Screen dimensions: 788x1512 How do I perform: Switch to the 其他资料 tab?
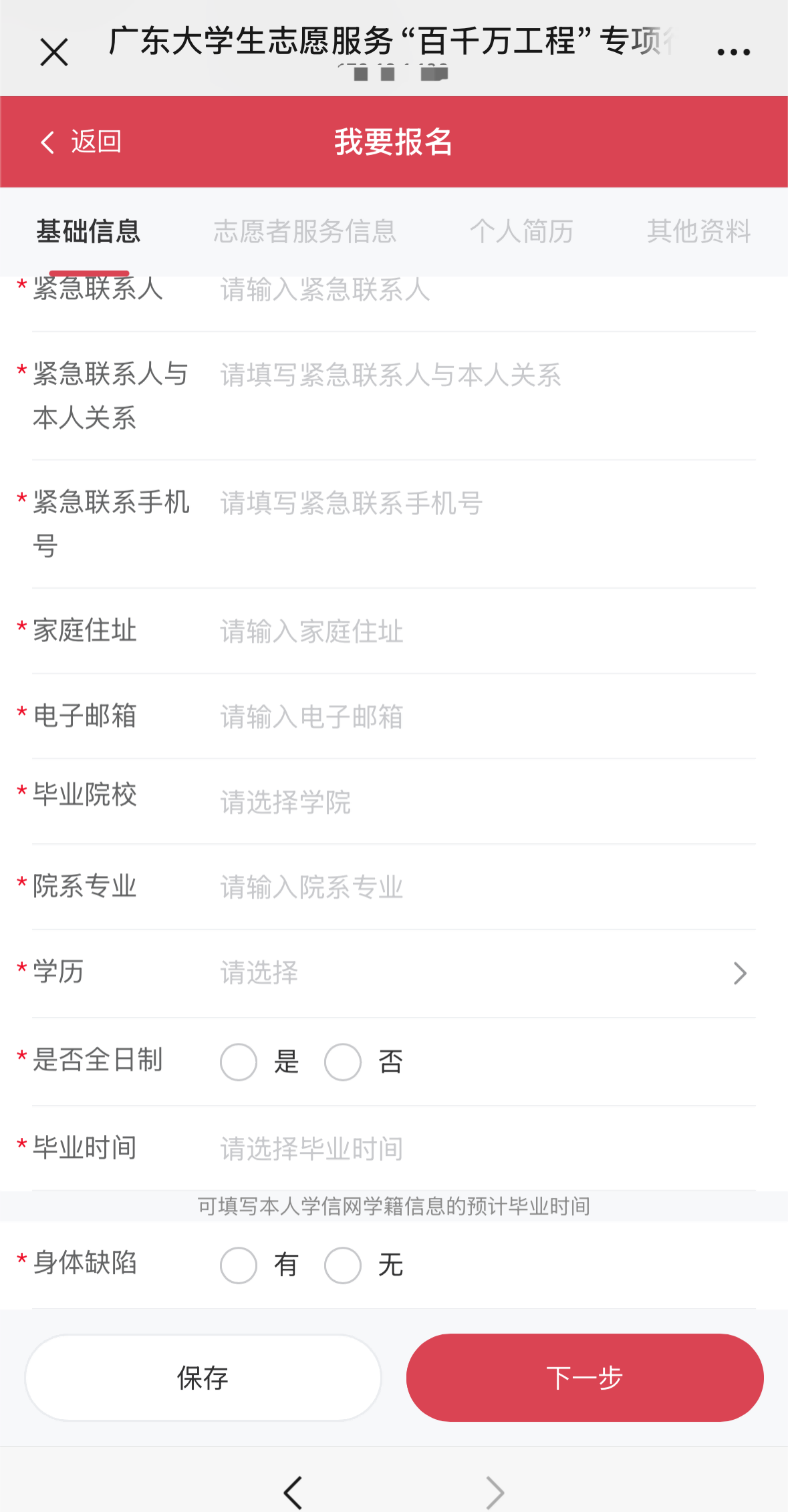pyautogui.click(x=698, y=231)
